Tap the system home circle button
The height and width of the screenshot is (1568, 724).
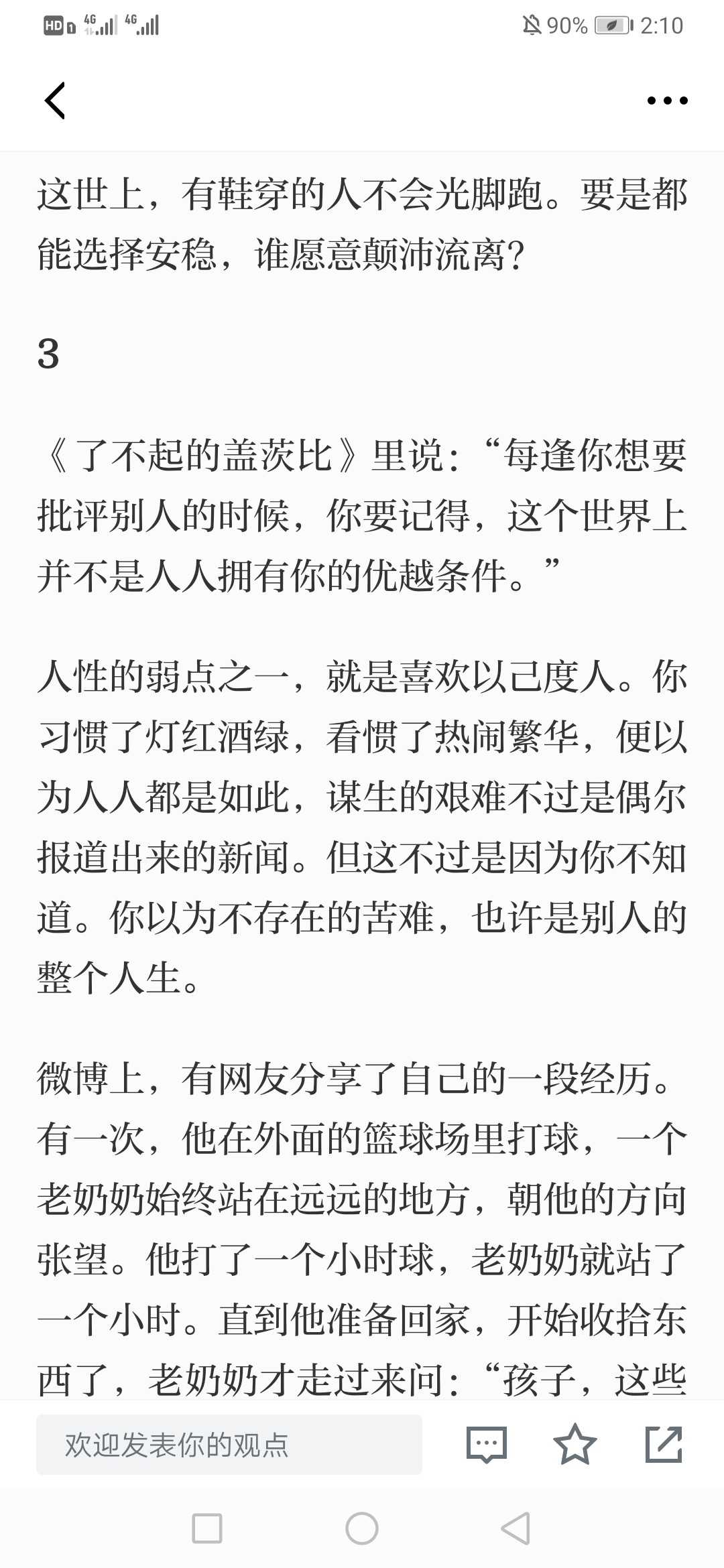coord(362,1528)
